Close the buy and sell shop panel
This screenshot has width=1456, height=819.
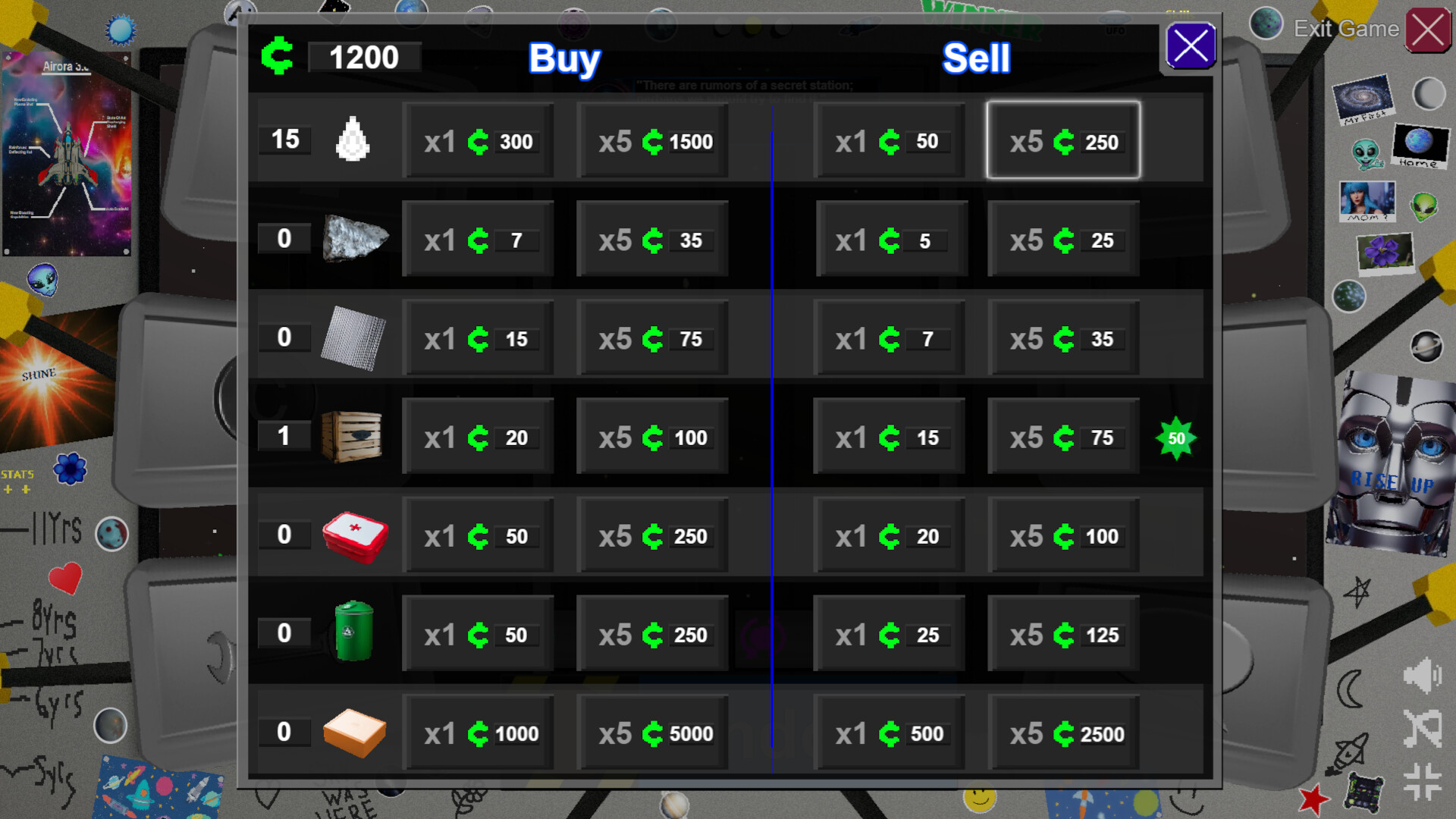click(x=1190, y=46)
